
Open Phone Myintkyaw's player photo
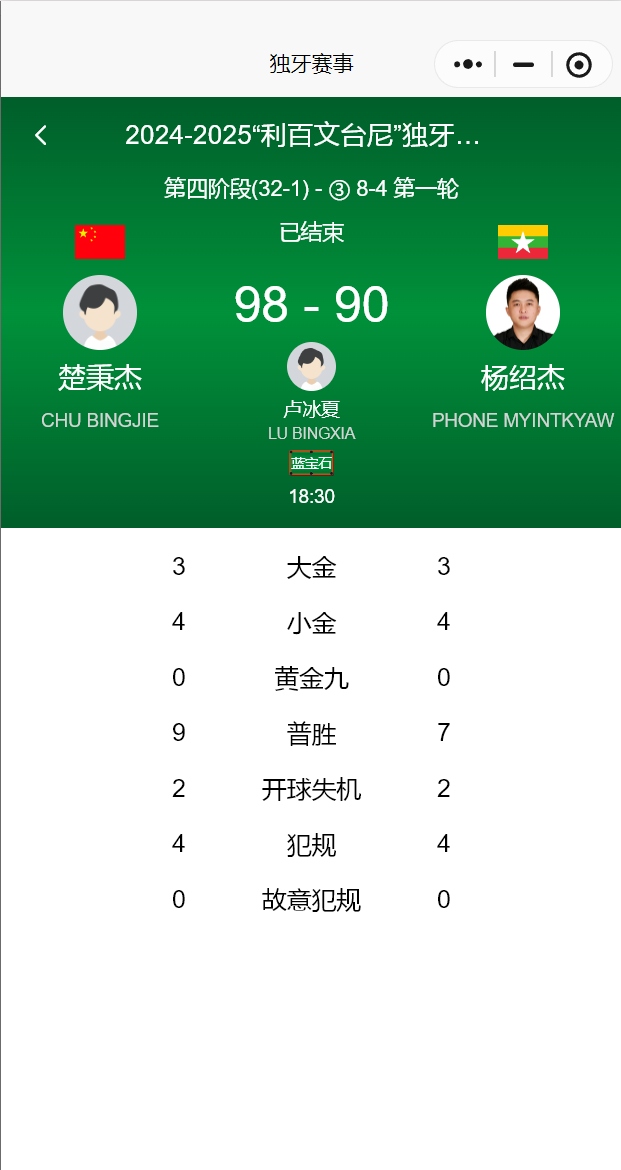[522, 312]
